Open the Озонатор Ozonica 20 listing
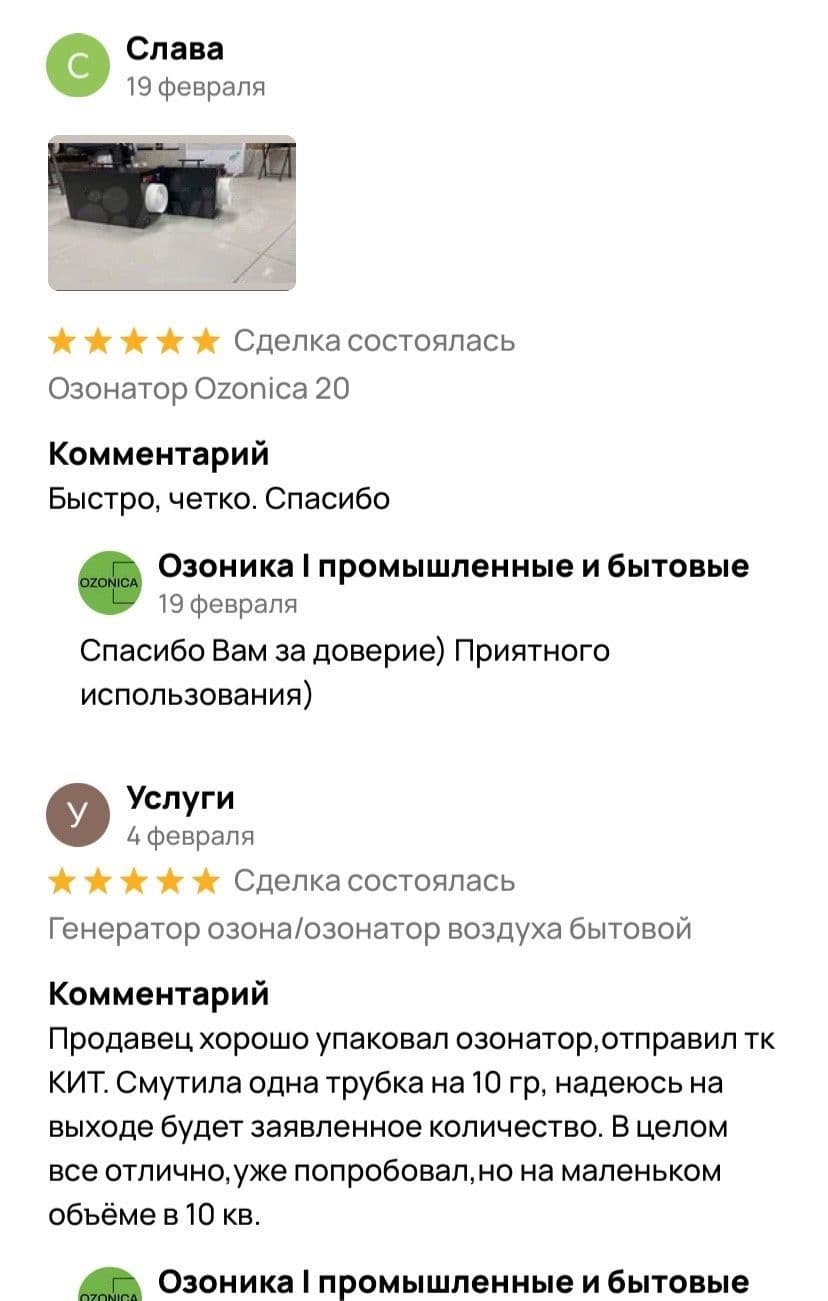Viewport: 828px width, 1301px height. pos(199,388)
